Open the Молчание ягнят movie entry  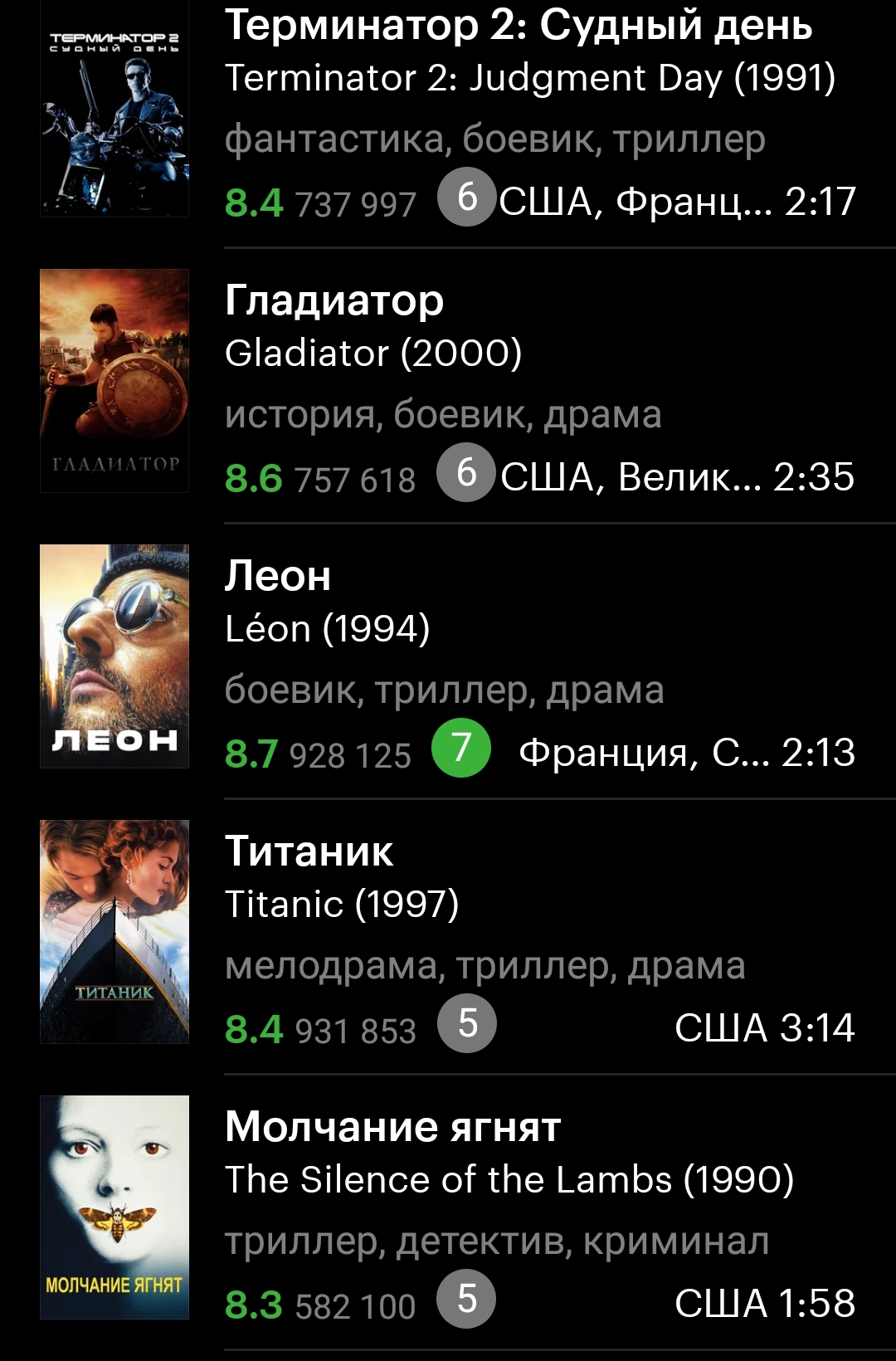point(392,1127)
